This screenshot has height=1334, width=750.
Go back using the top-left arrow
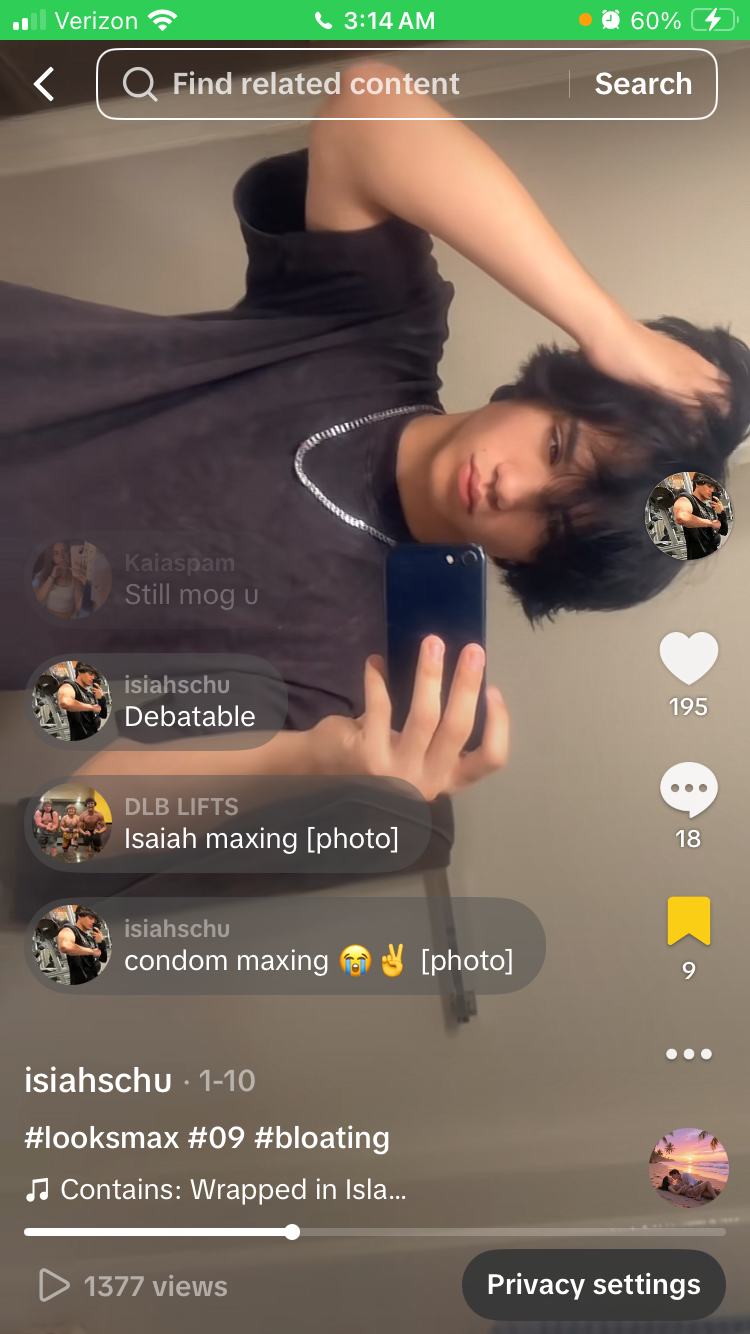click(x=44, y=85)
